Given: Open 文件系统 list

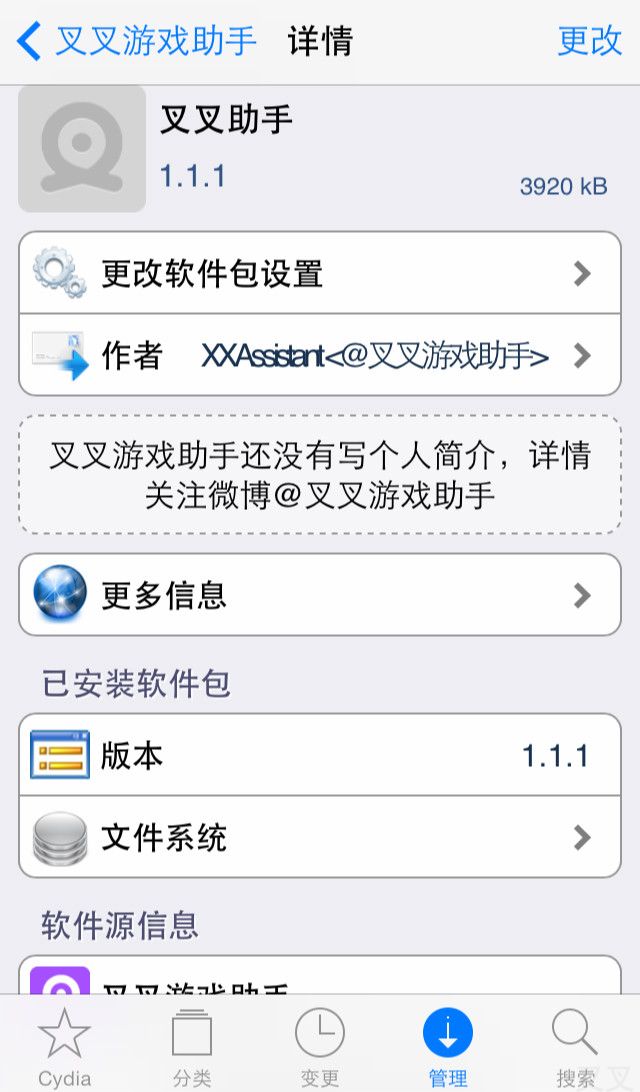Looking at the screenshot, I should coord(320,837).
